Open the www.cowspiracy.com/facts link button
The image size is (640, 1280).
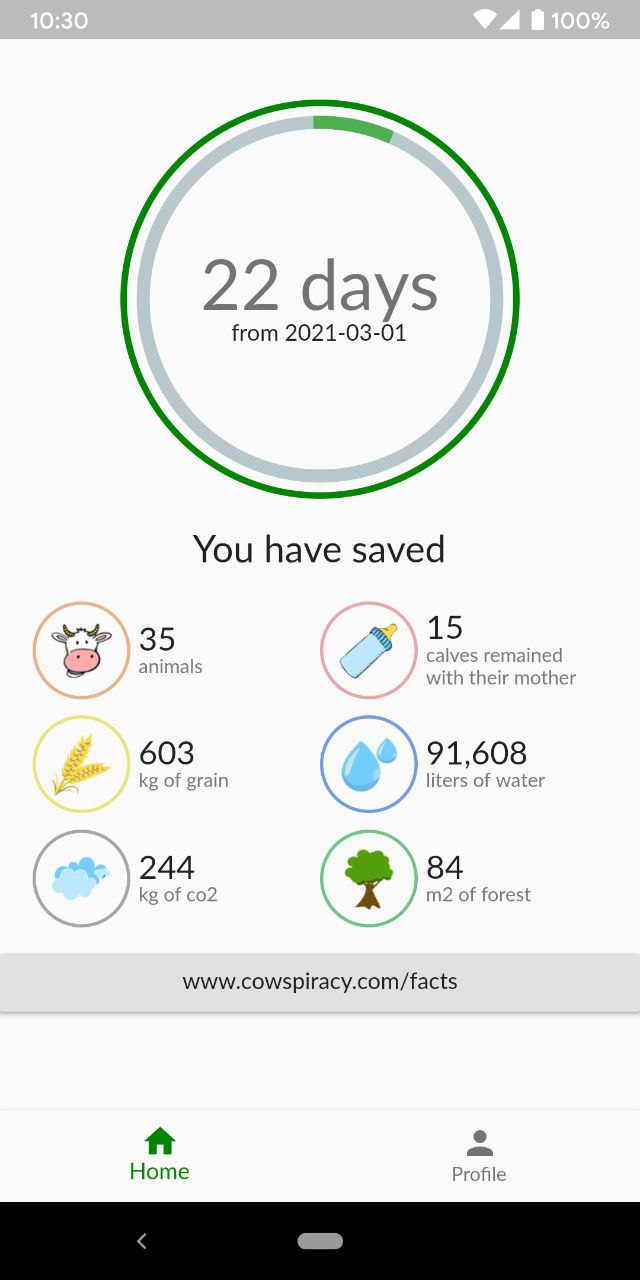[x=320, y=981]
